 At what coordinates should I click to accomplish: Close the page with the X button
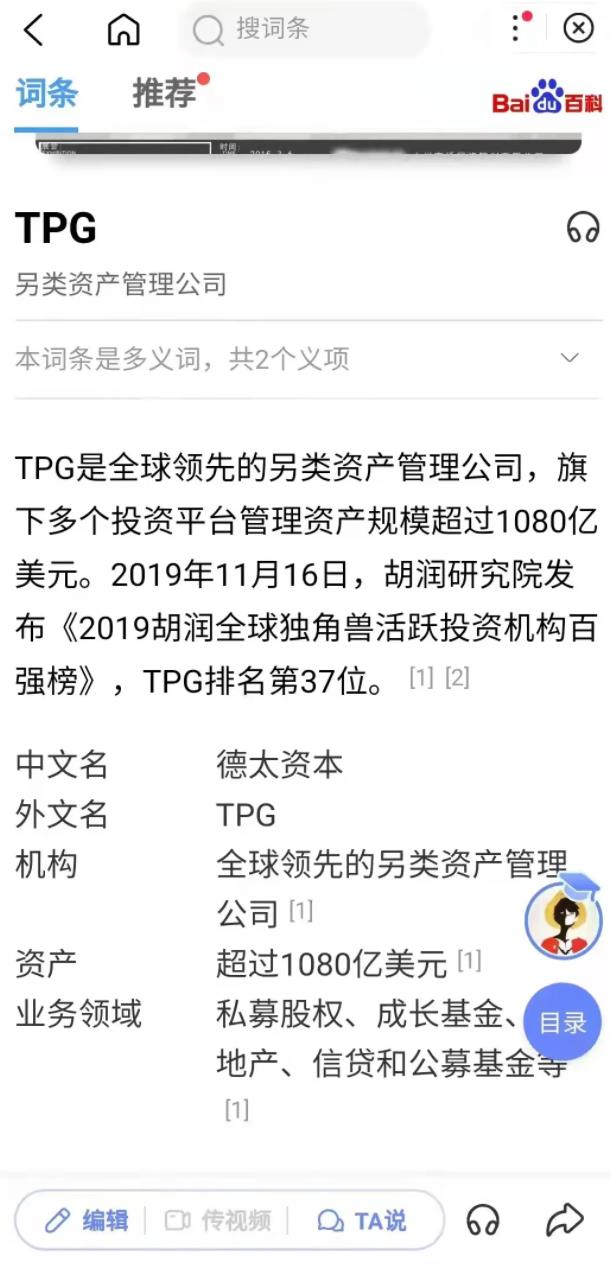coord(579,29)
